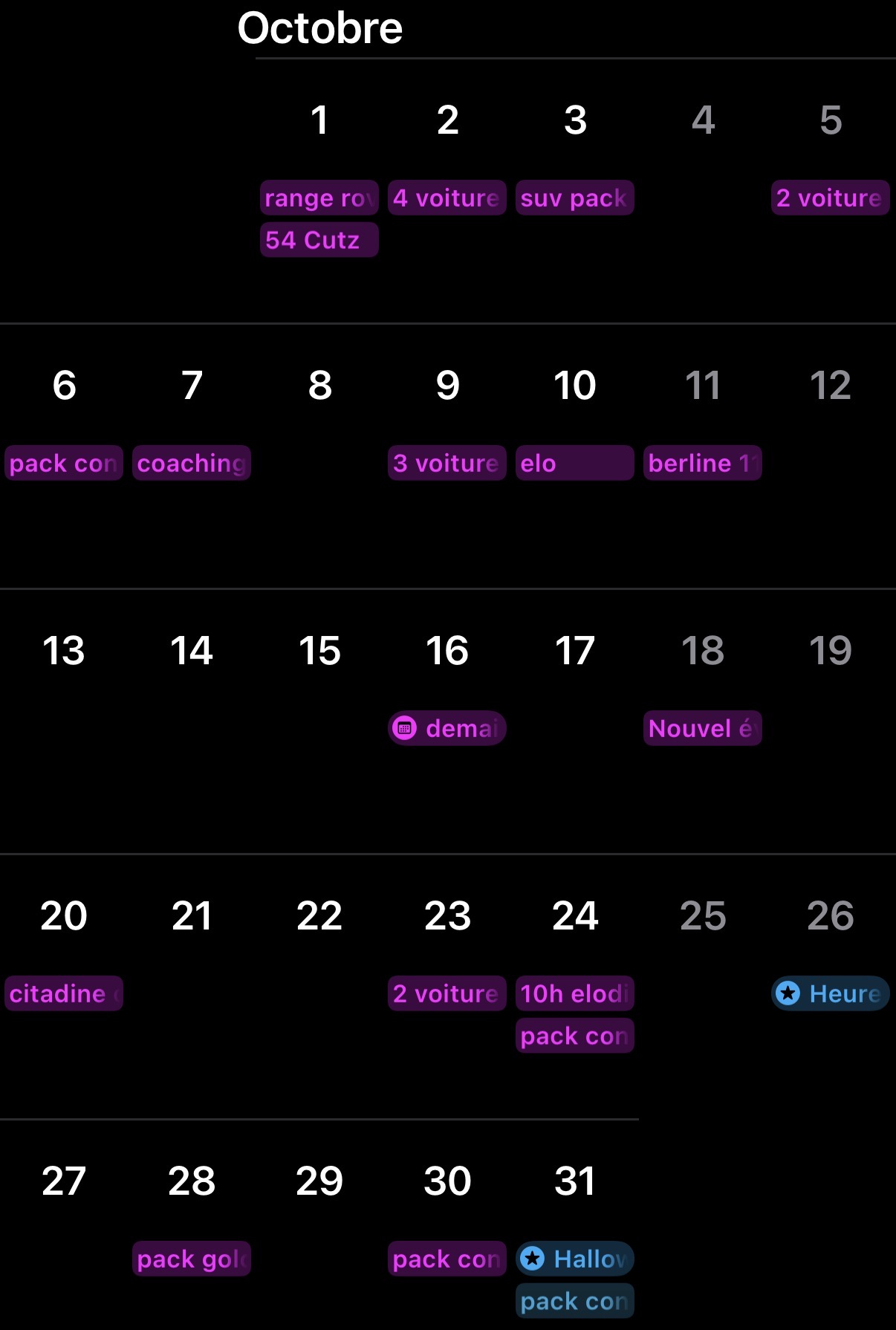
Task: Open the 'citadine' event on October 20
Action: pos(64,993)
